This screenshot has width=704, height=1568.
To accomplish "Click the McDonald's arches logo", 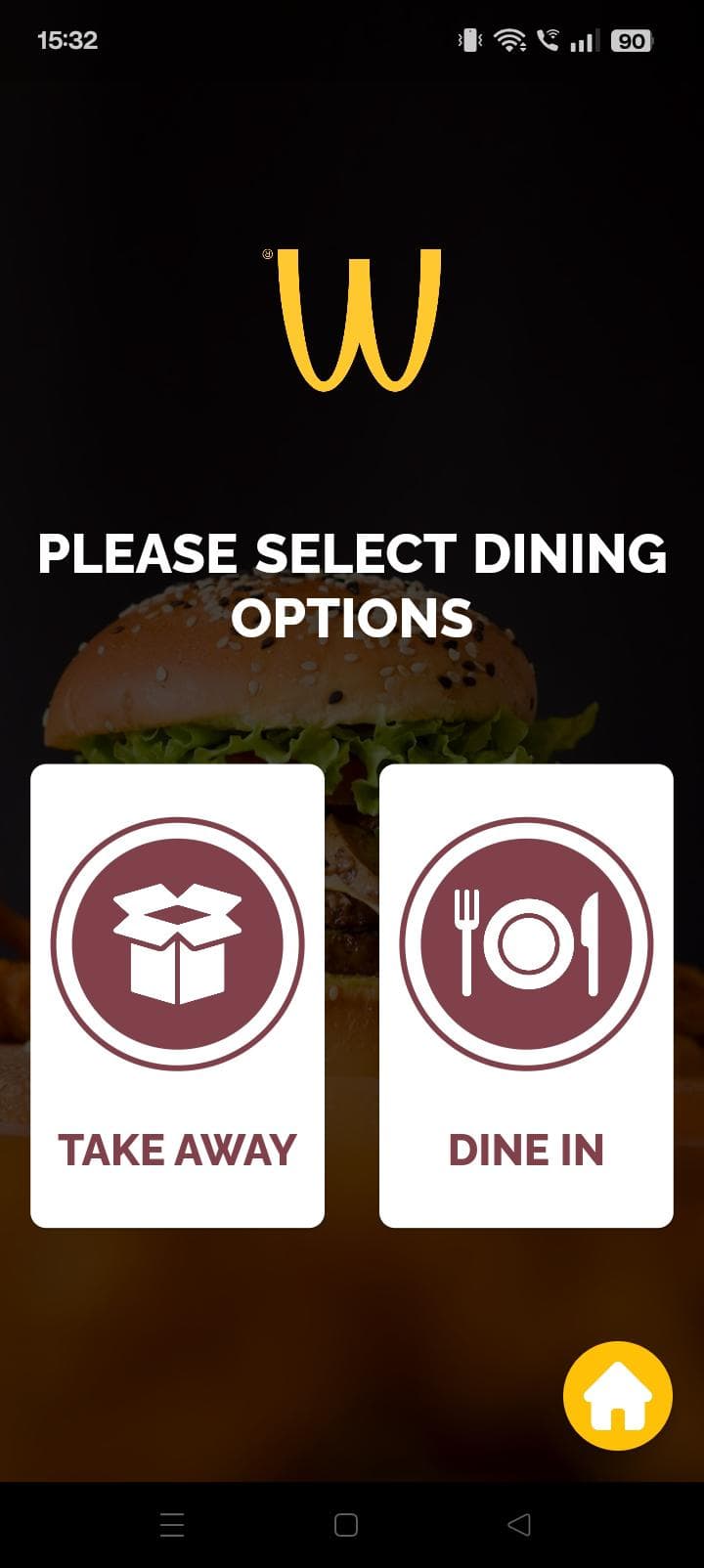I will point(355,318).
